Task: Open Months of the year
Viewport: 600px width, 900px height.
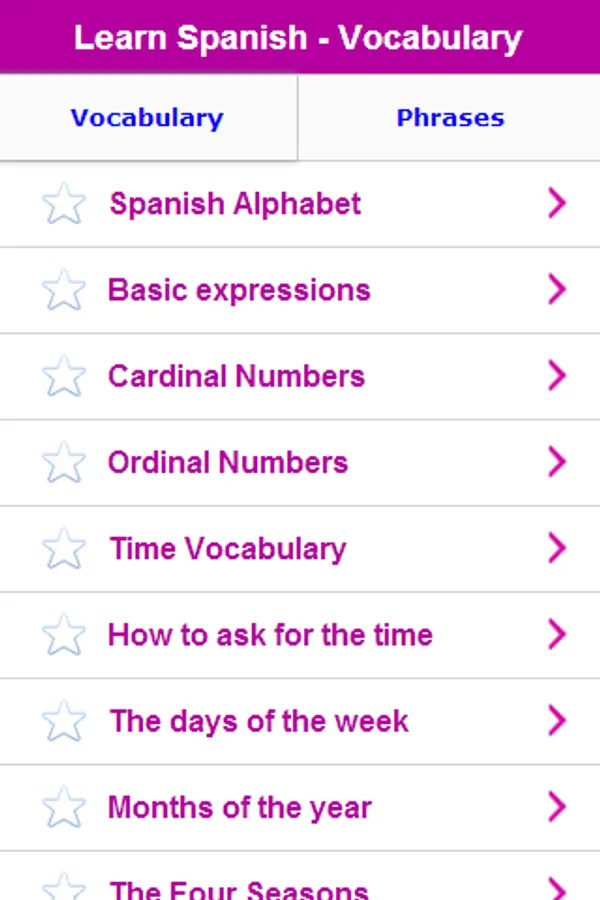Action: pyautogui.click(x=240, y=806)
